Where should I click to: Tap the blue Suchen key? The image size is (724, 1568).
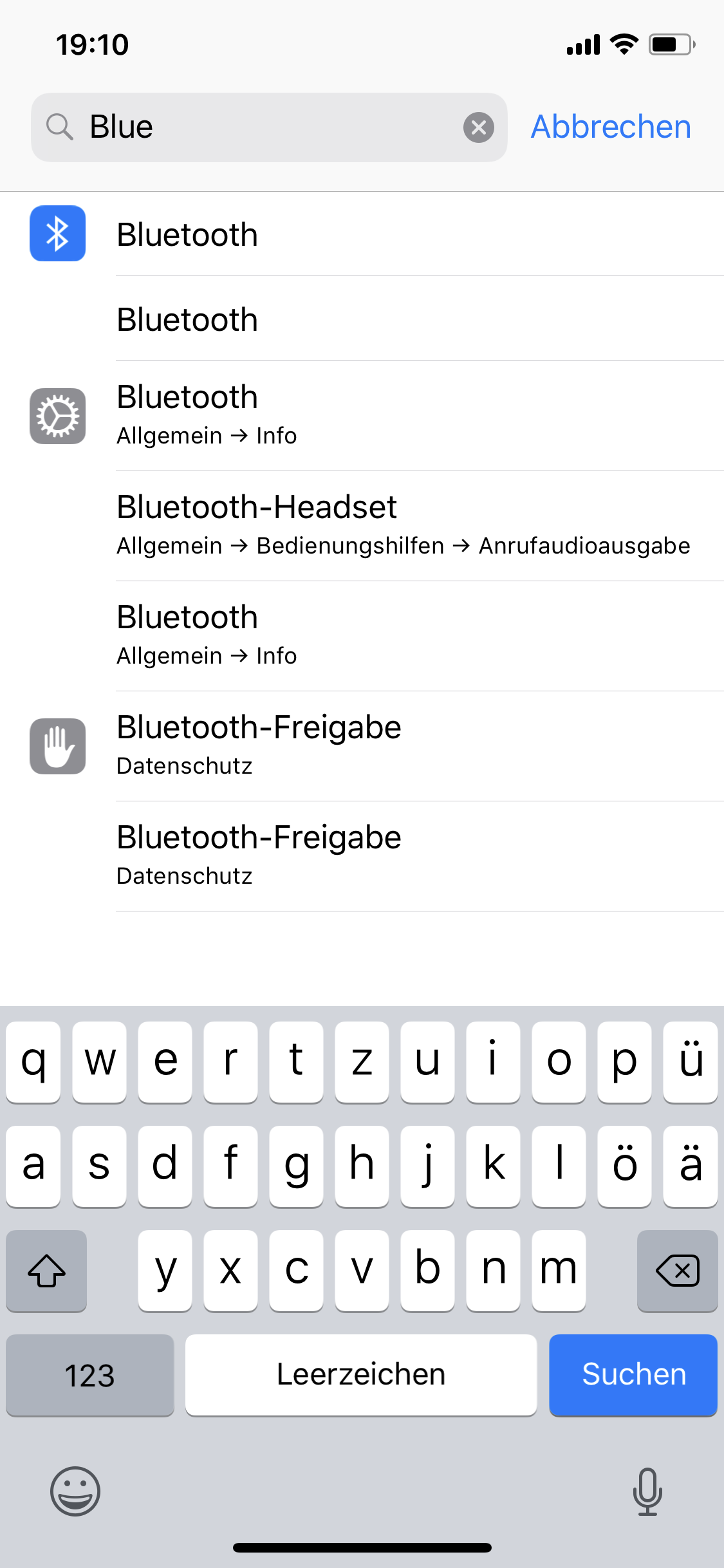[633, 1374]
